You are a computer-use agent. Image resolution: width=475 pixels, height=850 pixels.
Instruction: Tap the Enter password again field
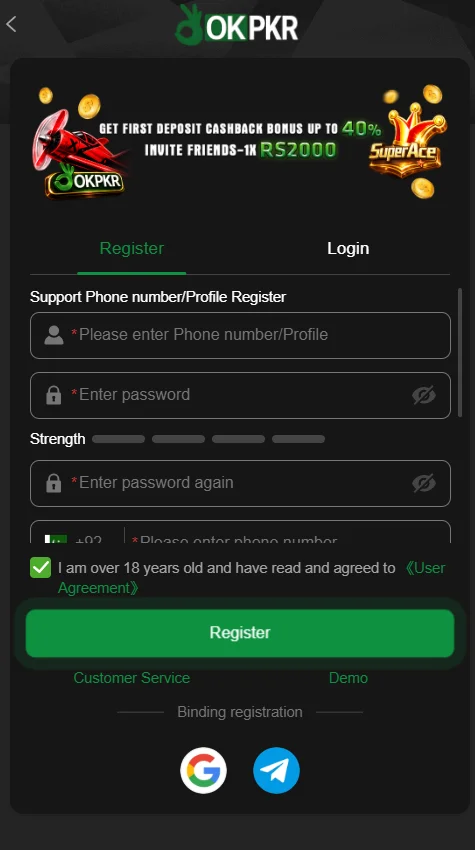(x=240, y=483)
